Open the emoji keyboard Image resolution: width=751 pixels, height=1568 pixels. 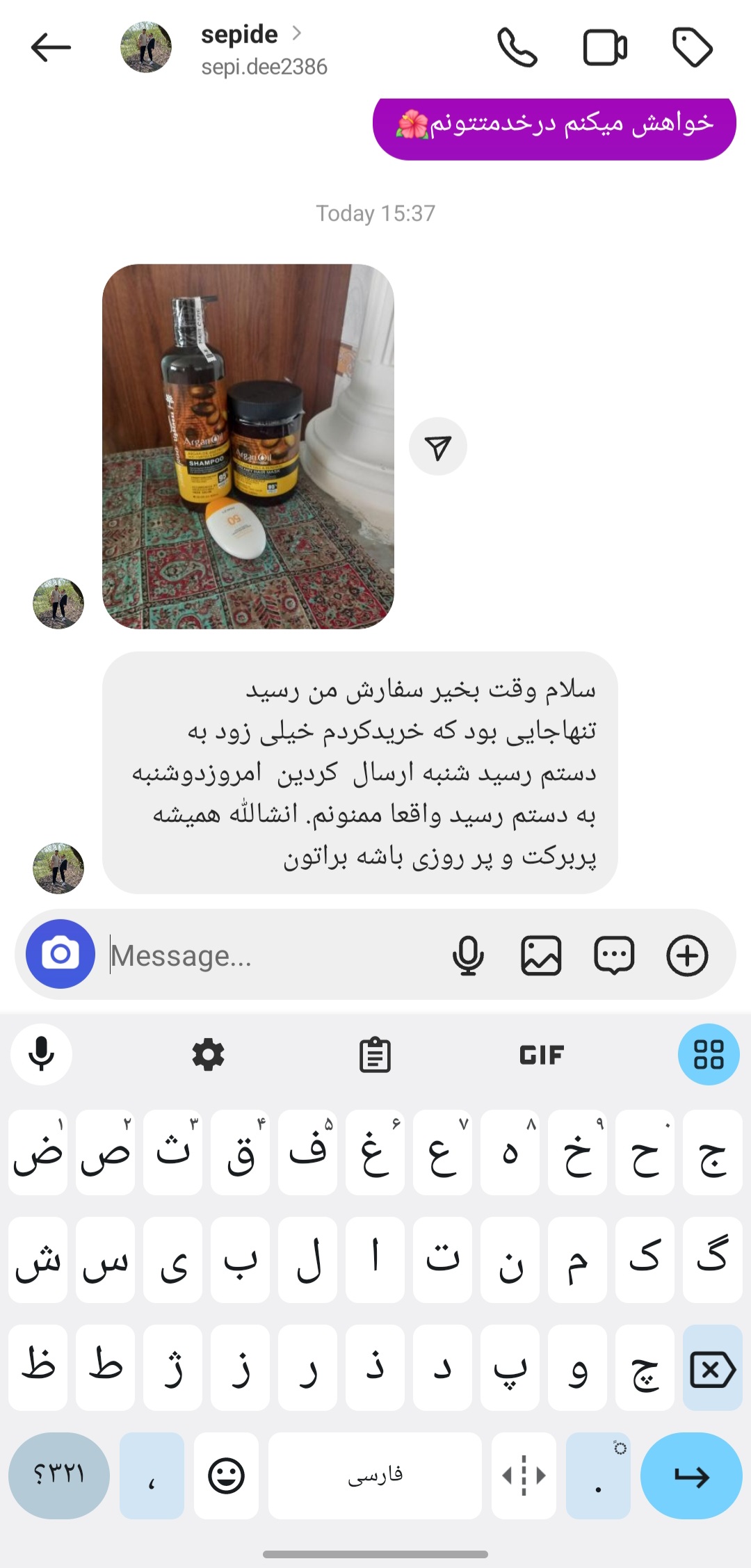tap(227, 1476)
